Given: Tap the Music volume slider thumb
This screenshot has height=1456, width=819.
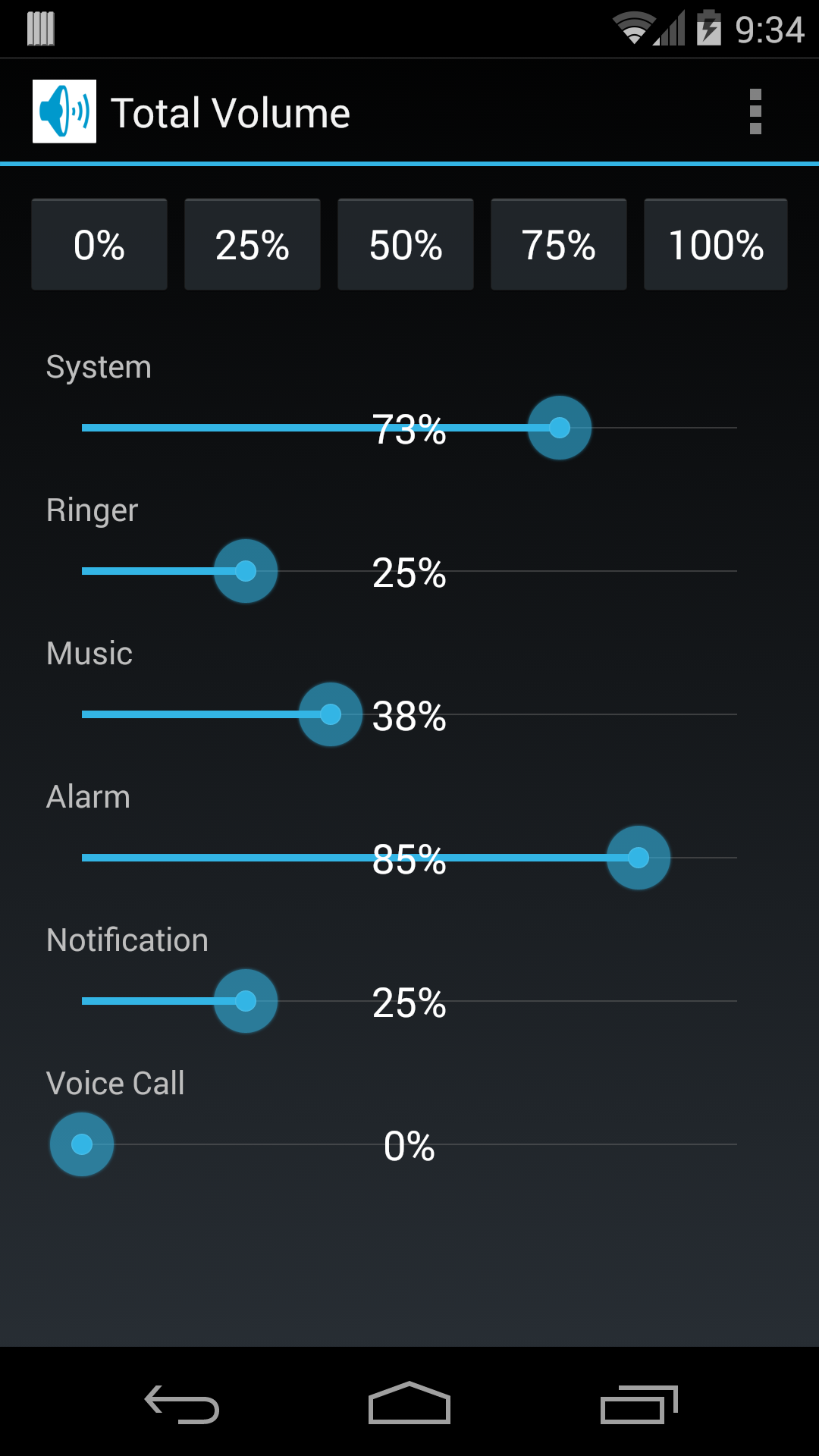Looking at the screenshot, I should coord(331,714).
